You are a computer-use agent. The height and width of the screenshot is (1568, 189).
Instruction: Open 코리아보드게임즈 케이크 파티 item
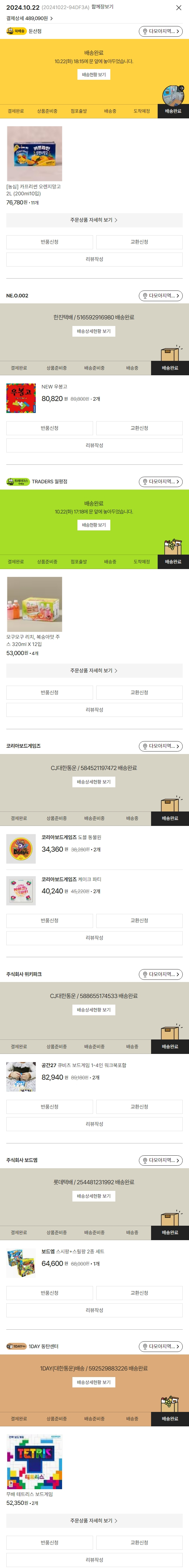(x=71, y=880)
